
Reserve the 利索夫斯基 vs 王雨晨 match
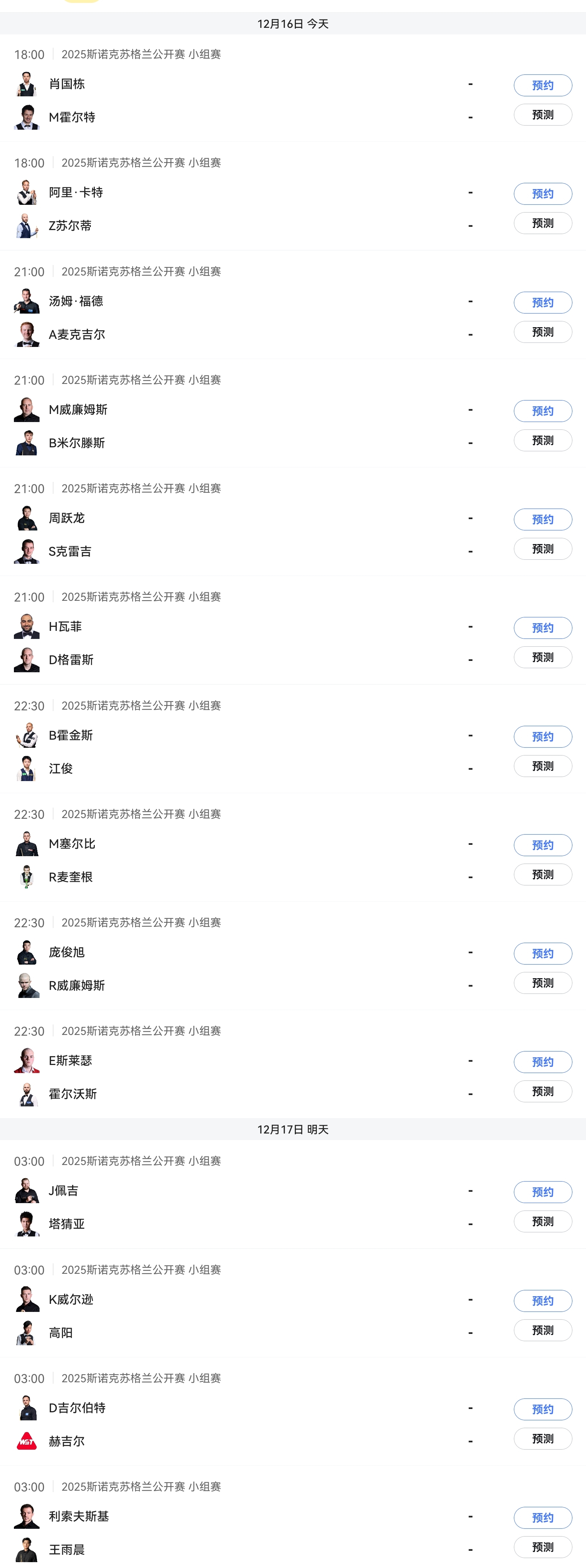pyautogui.click(x=542, y=1517)
